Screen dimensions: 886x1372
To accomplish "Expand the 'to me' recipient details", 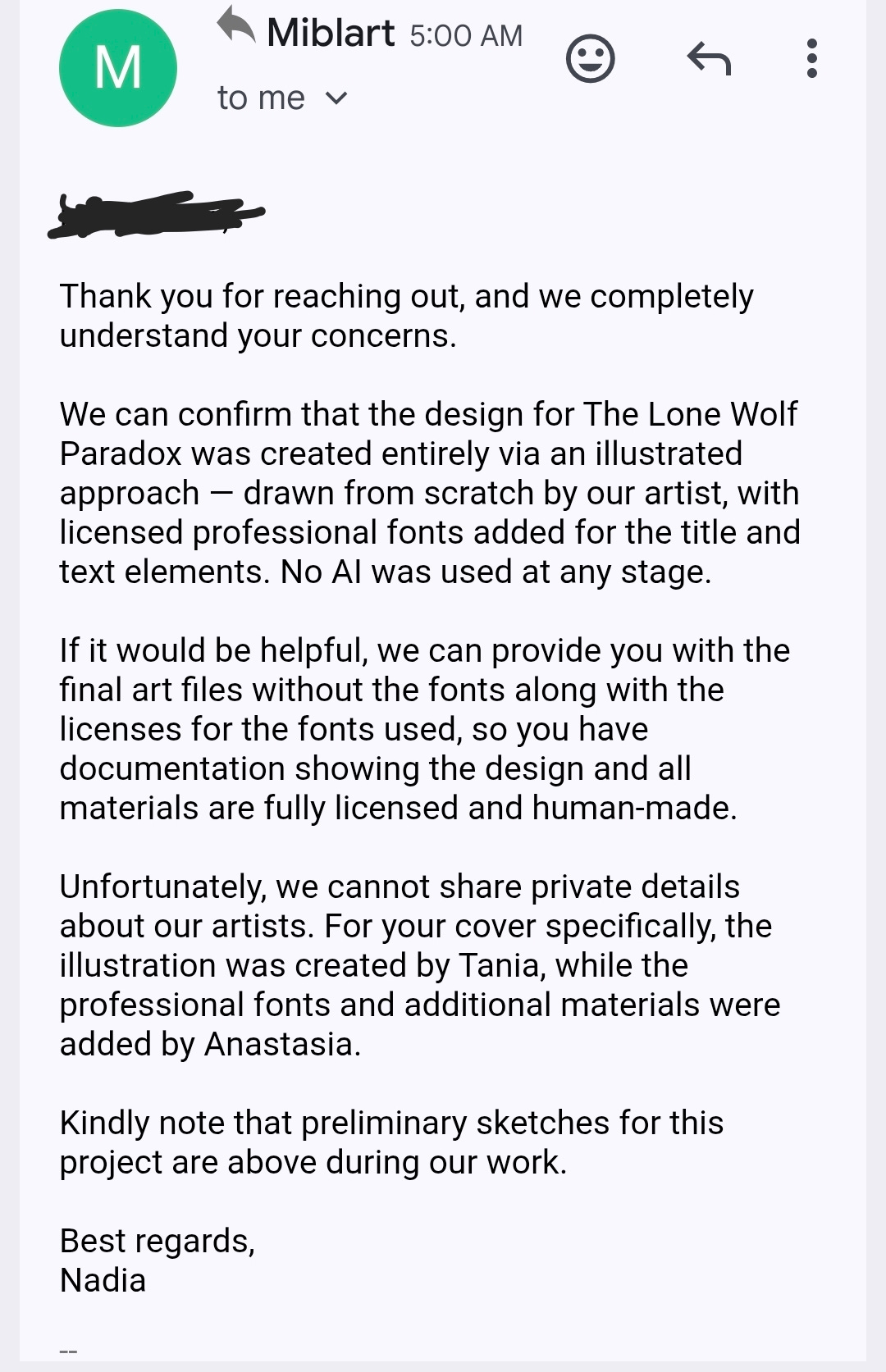I will (283, 98).
